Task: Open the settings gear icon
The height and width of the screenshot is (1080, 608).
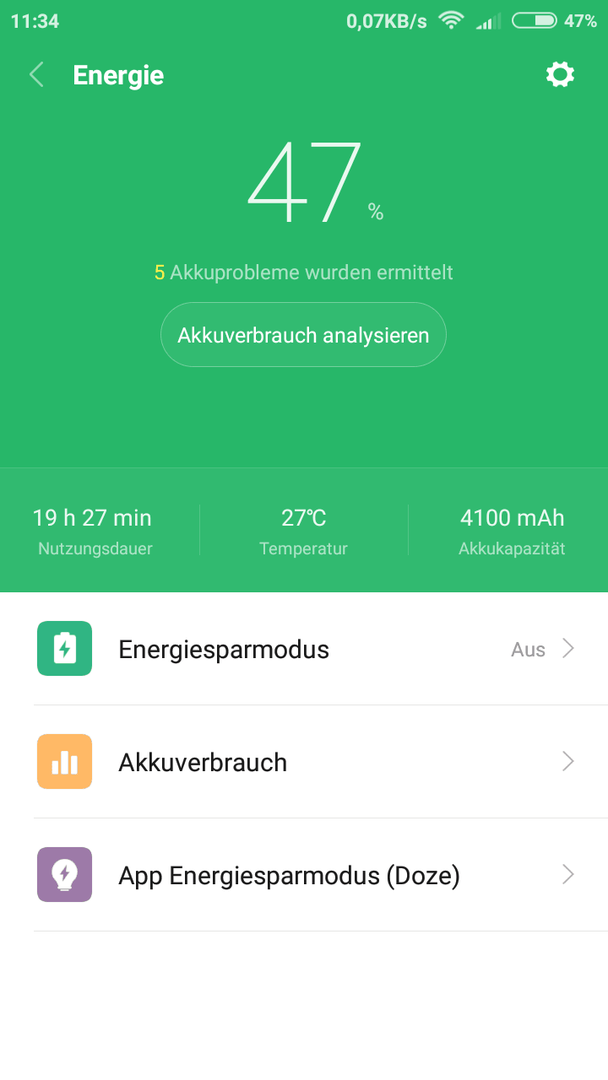Action: [560, 74]
